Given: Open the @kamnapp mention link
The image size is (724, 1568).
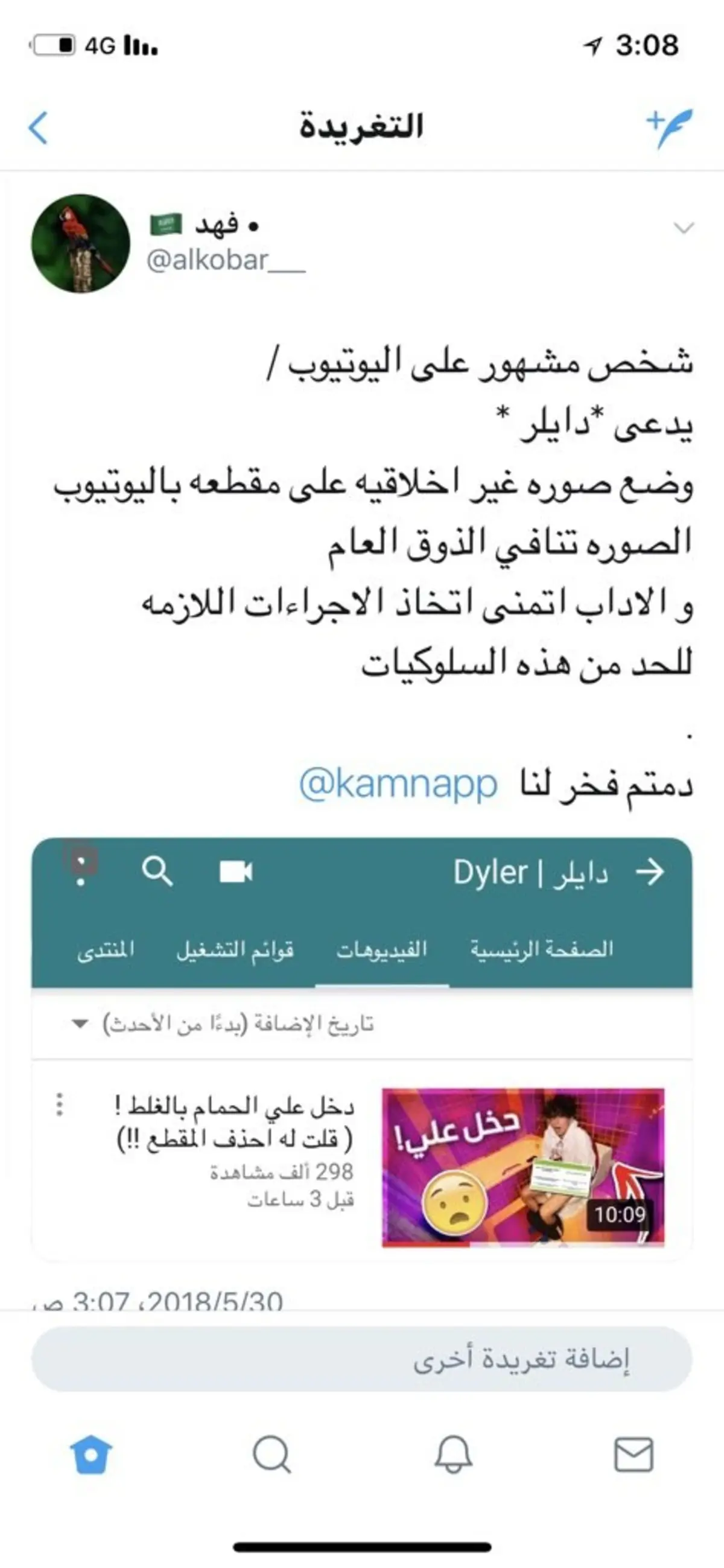Looking at the screenshot, I should click(x=399, y=785).
